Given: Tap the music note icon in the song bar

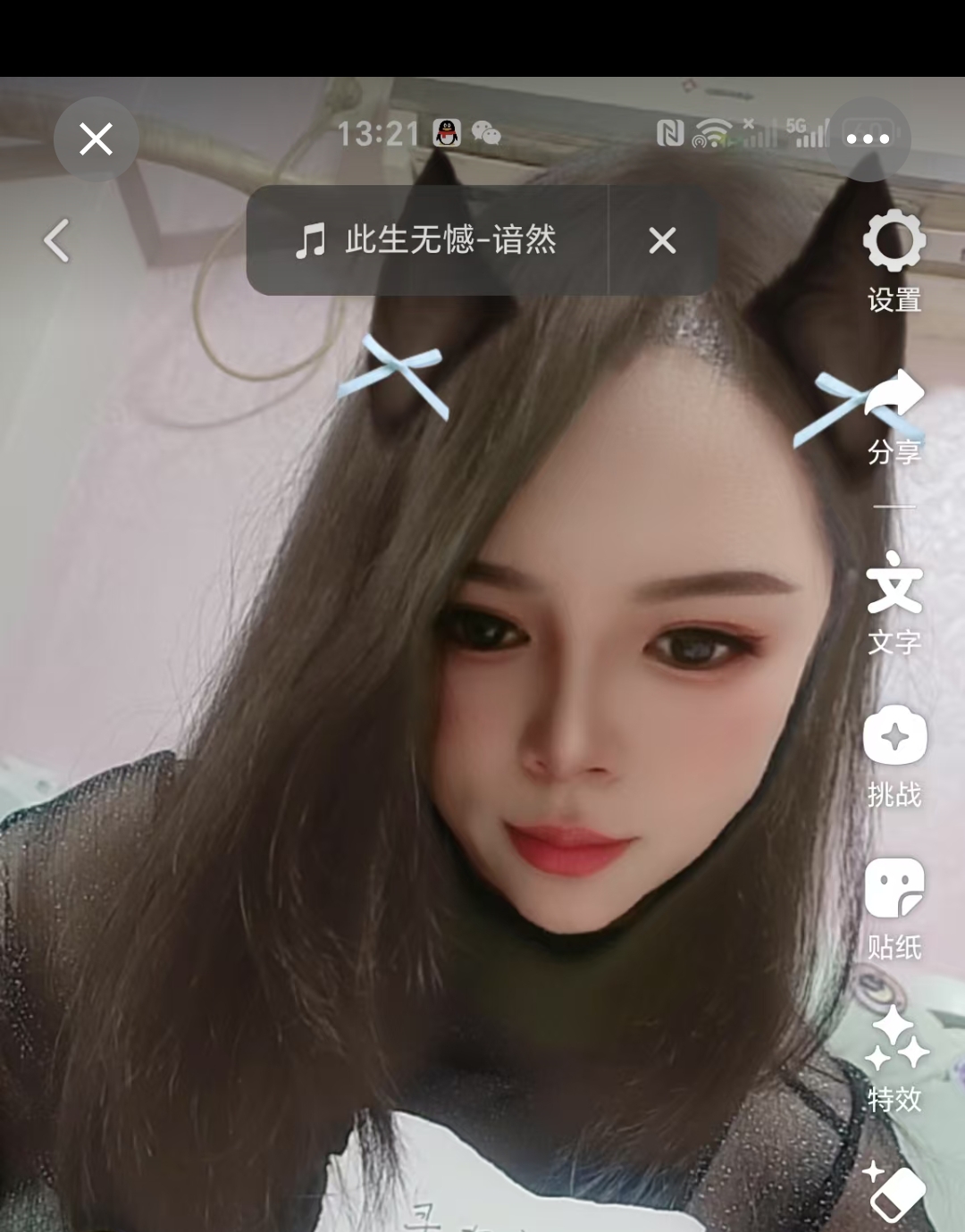Looking at the screenshot, I should pos(310,241).
